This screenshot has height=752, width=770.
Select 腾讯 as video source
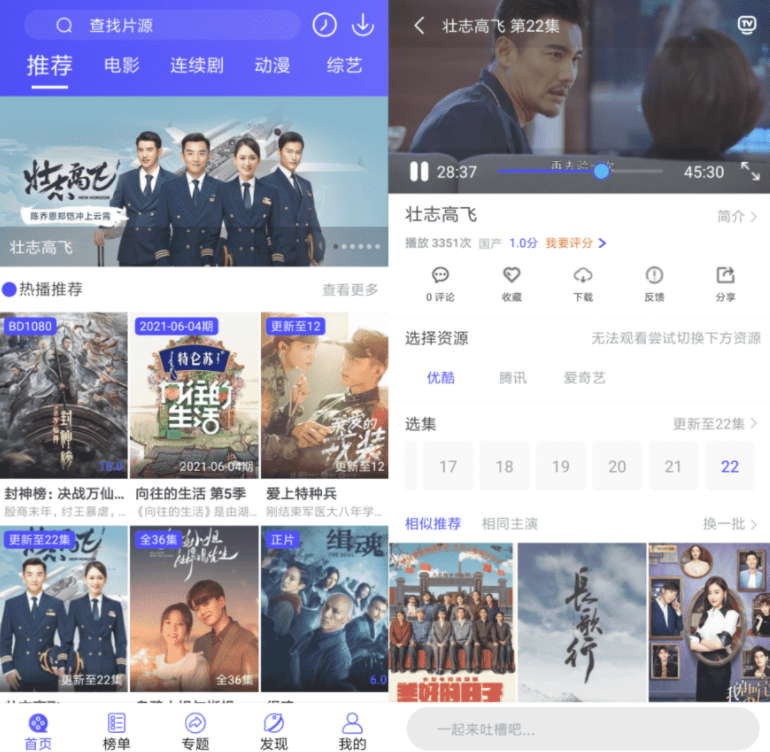pos(513,378)
